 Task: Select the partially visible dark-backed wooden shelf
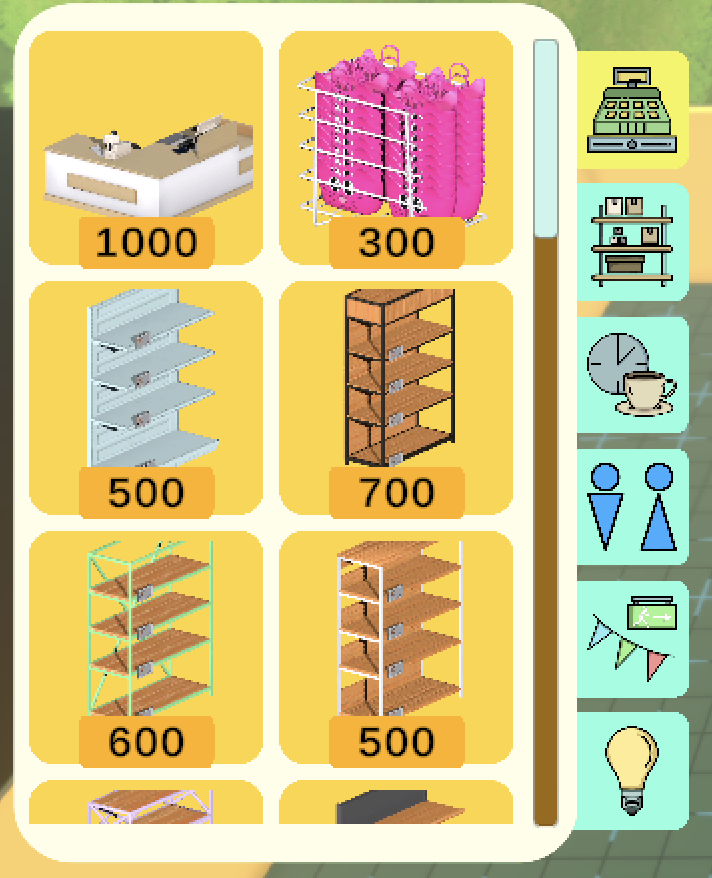tap(396, 802)
